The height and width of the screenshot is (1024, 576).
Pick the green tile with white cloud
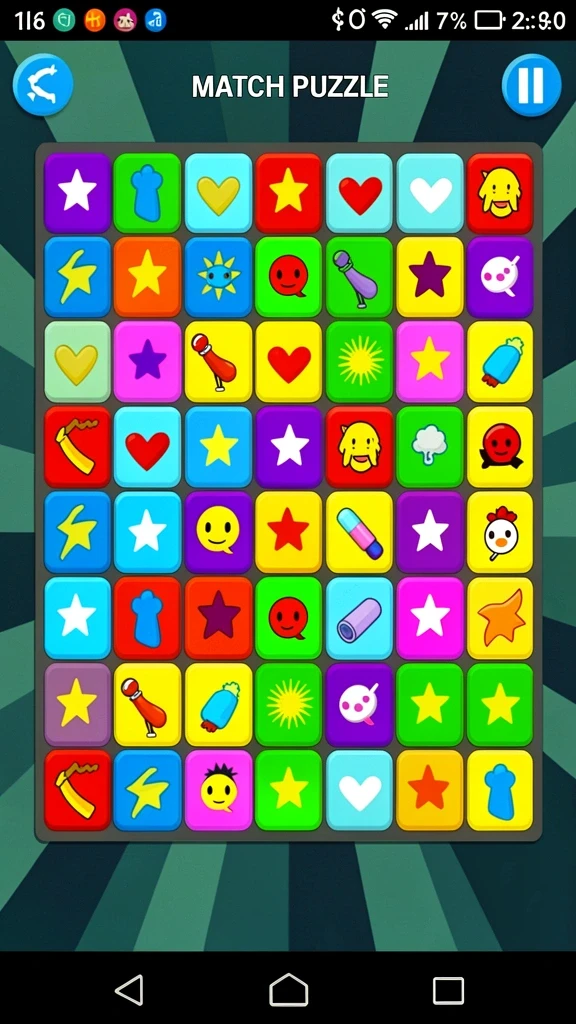coord(430,447)
